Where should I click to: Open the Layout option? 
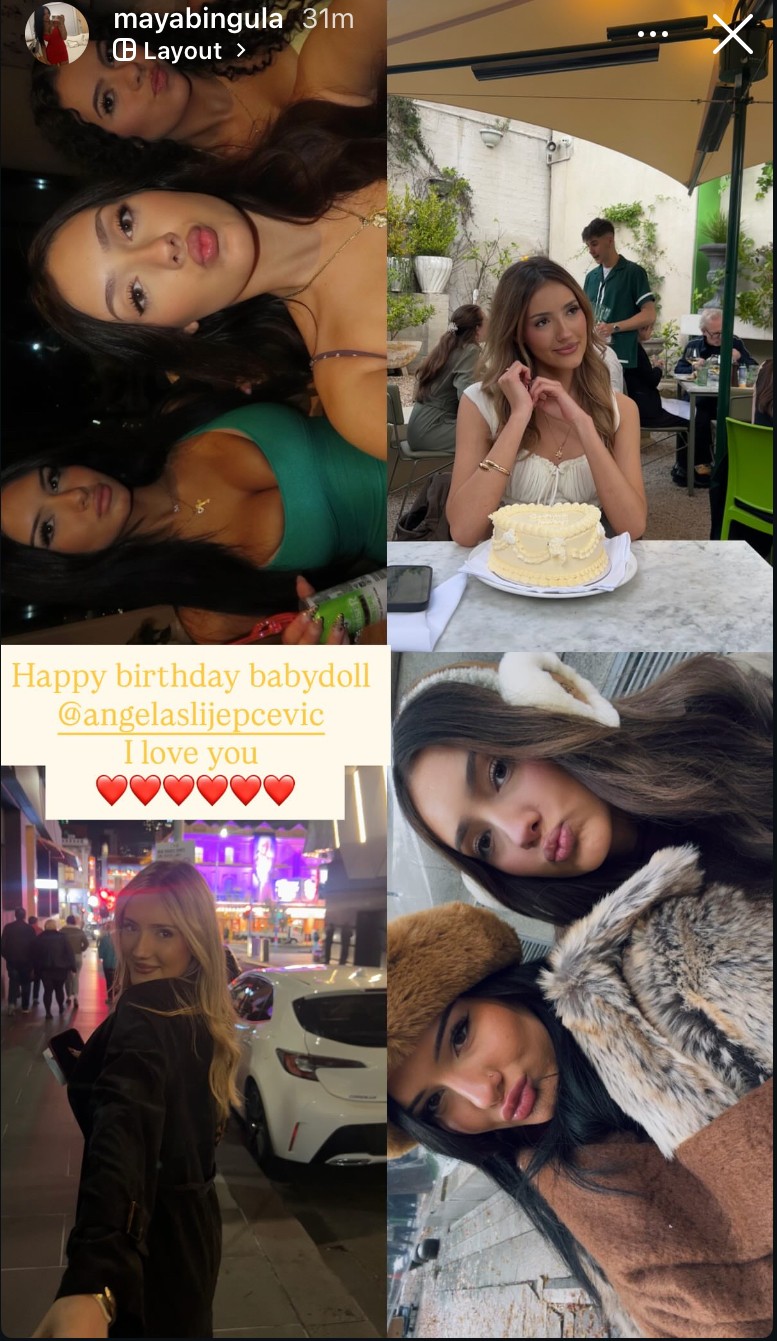[x=179, y=50]
